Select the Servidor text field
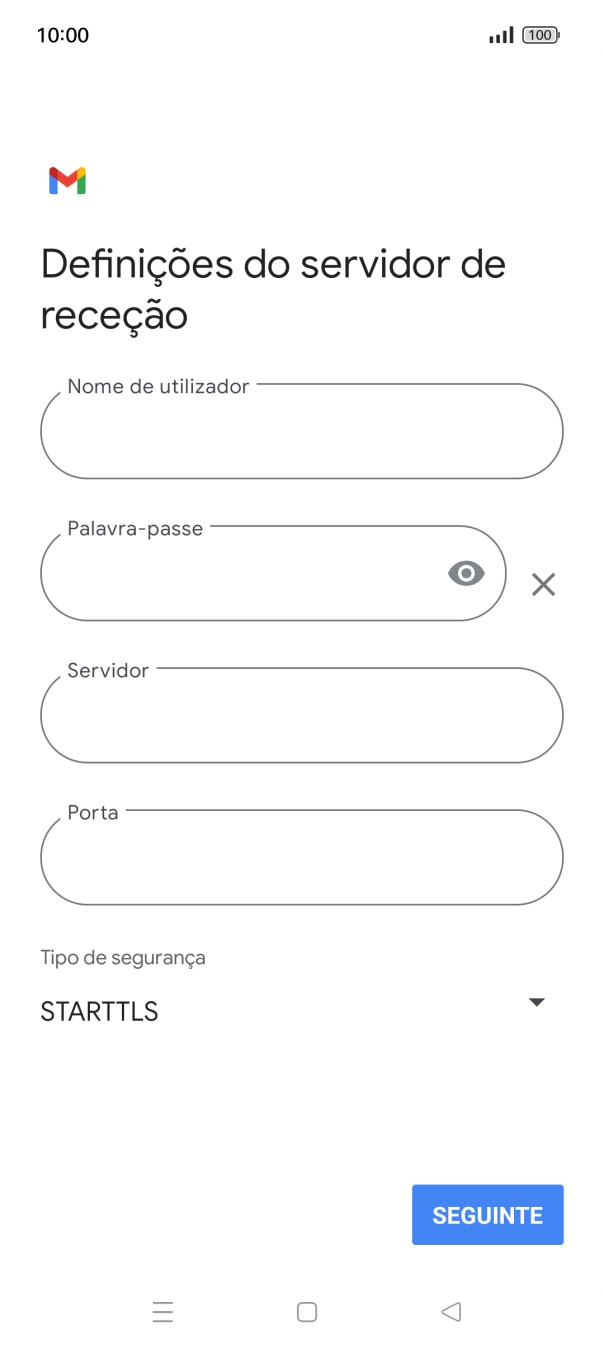Viewport: 604px width, 1349px height. point(301,716)
